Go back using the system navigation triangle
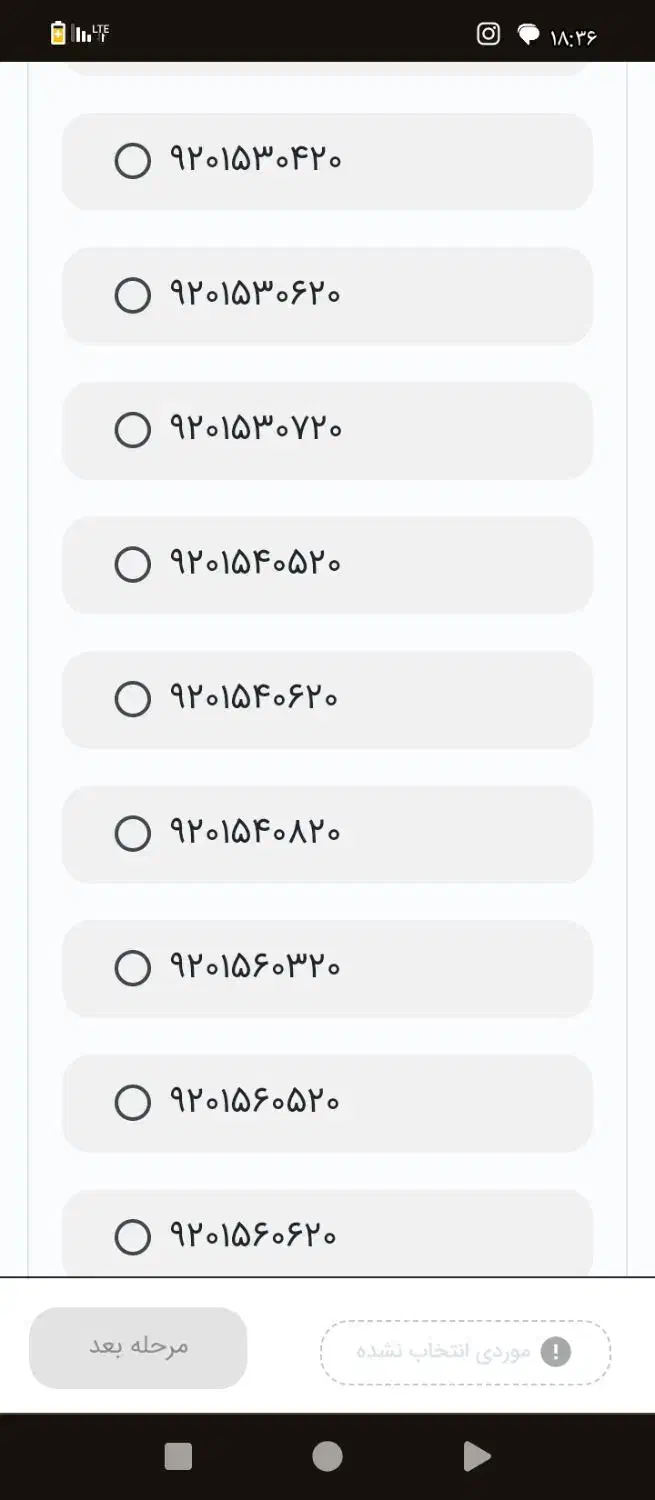 coord(477,1456)
